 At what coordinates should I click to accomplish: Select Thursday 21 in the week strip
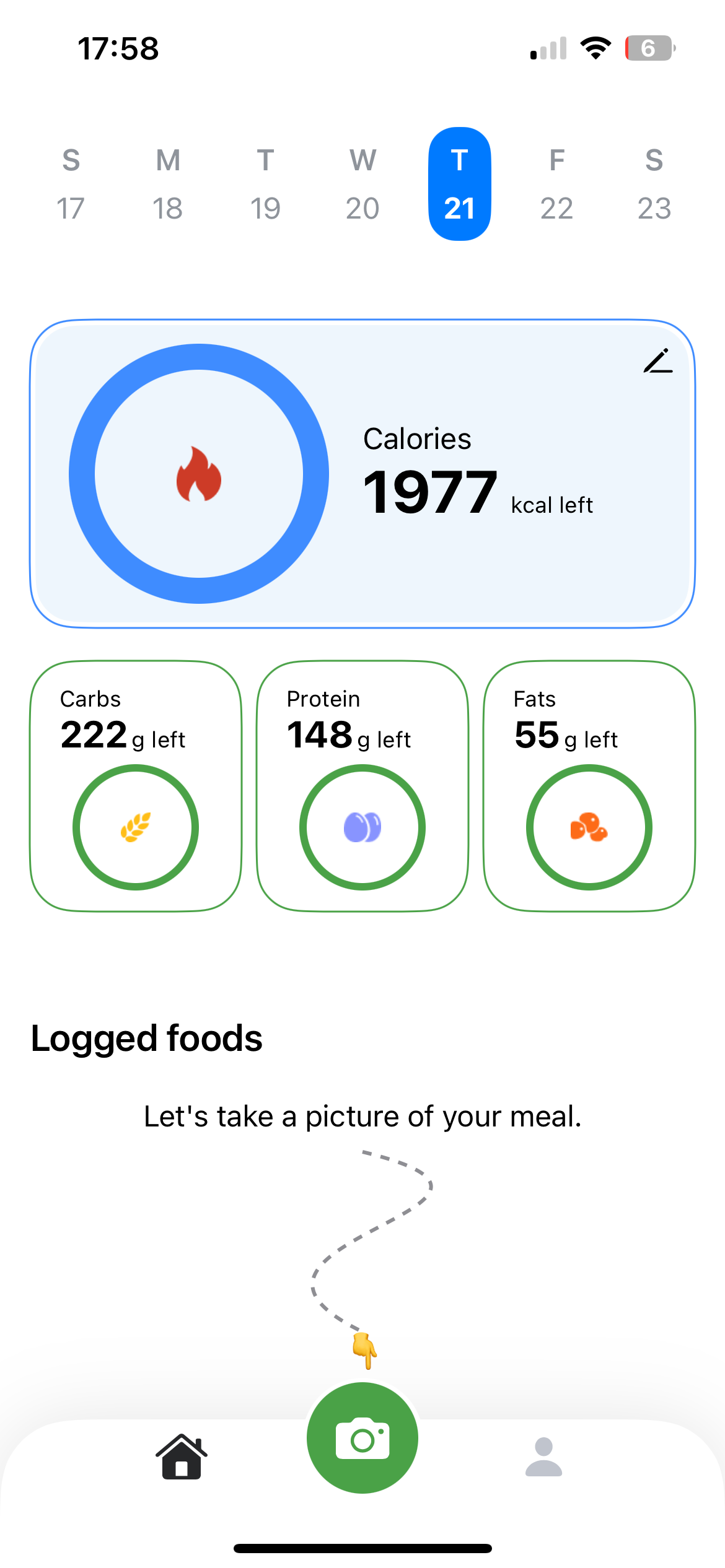[x=460, y=184]
